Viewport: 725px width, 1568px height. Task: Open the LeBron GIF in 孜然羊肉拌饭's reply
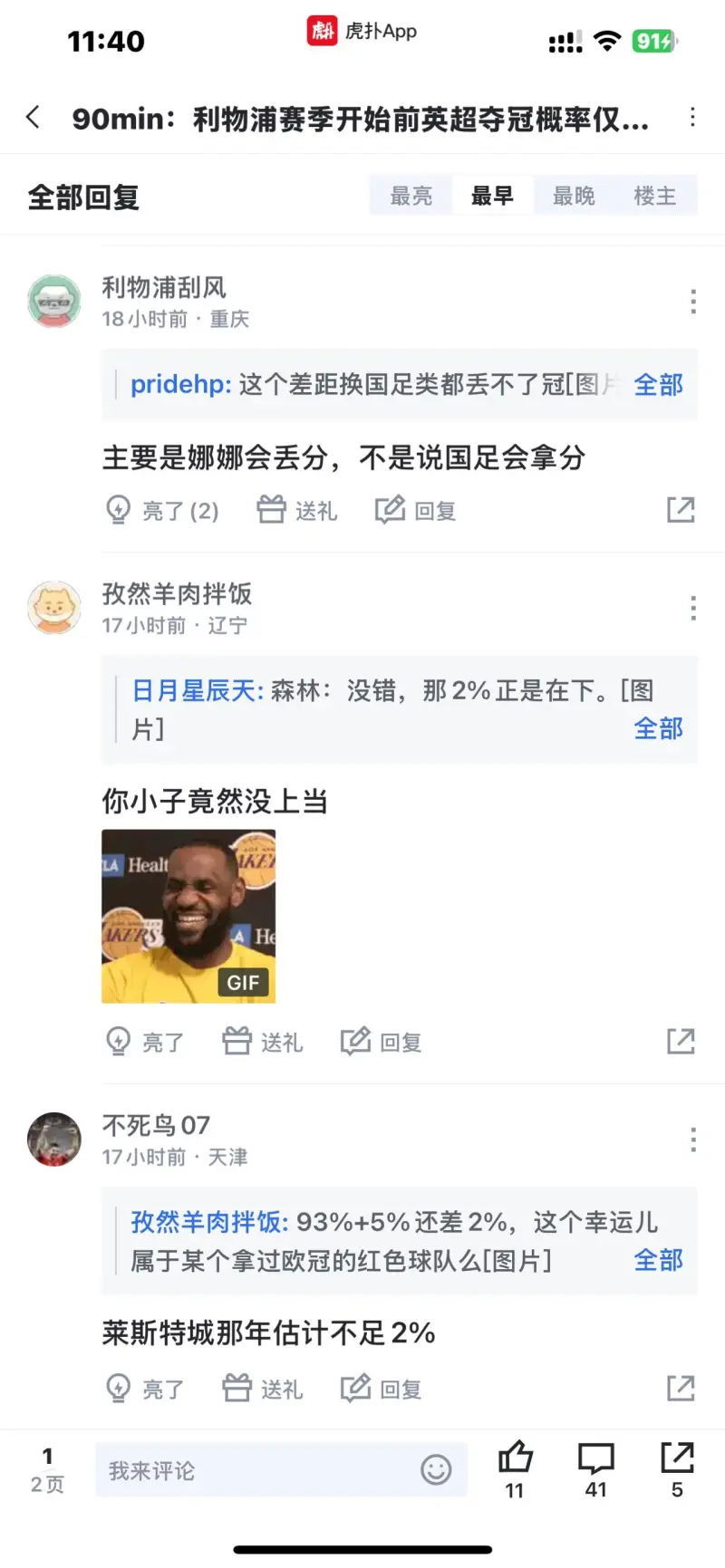(188, 916)
